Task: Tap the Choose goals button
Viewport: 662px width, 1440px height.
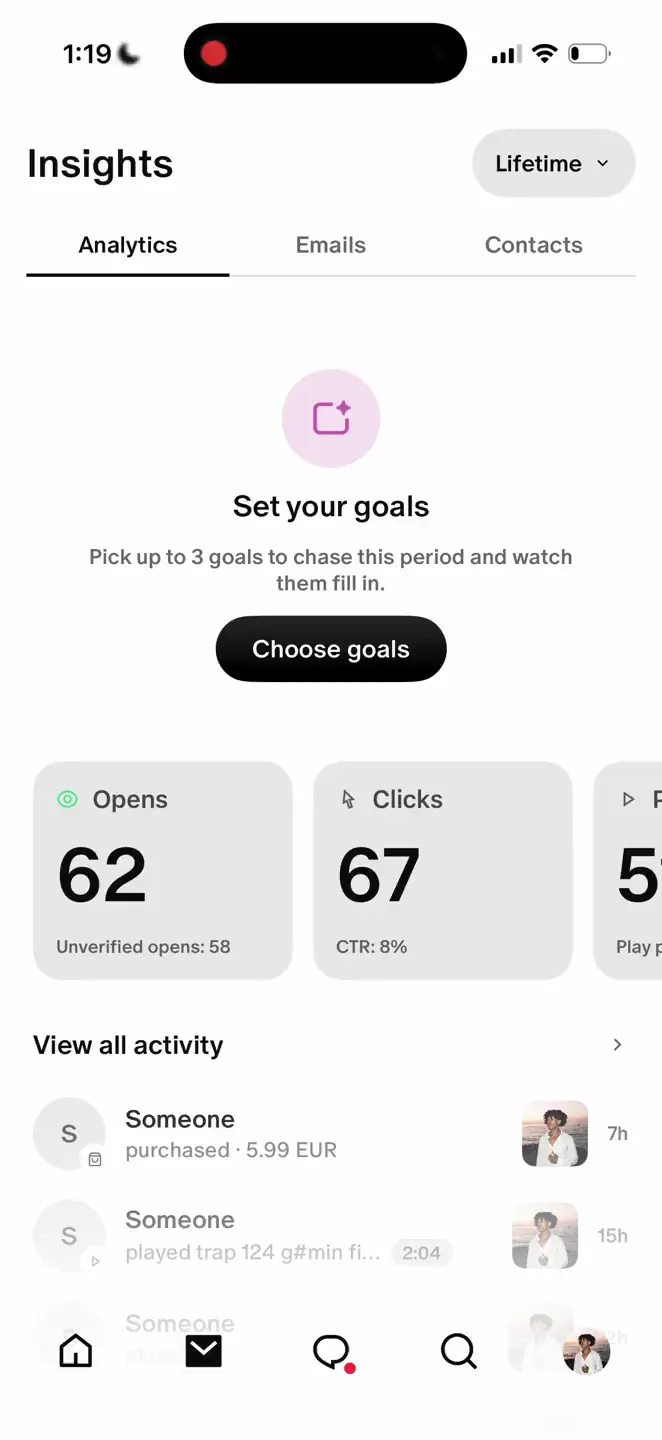Action: (x=331, y=649)
